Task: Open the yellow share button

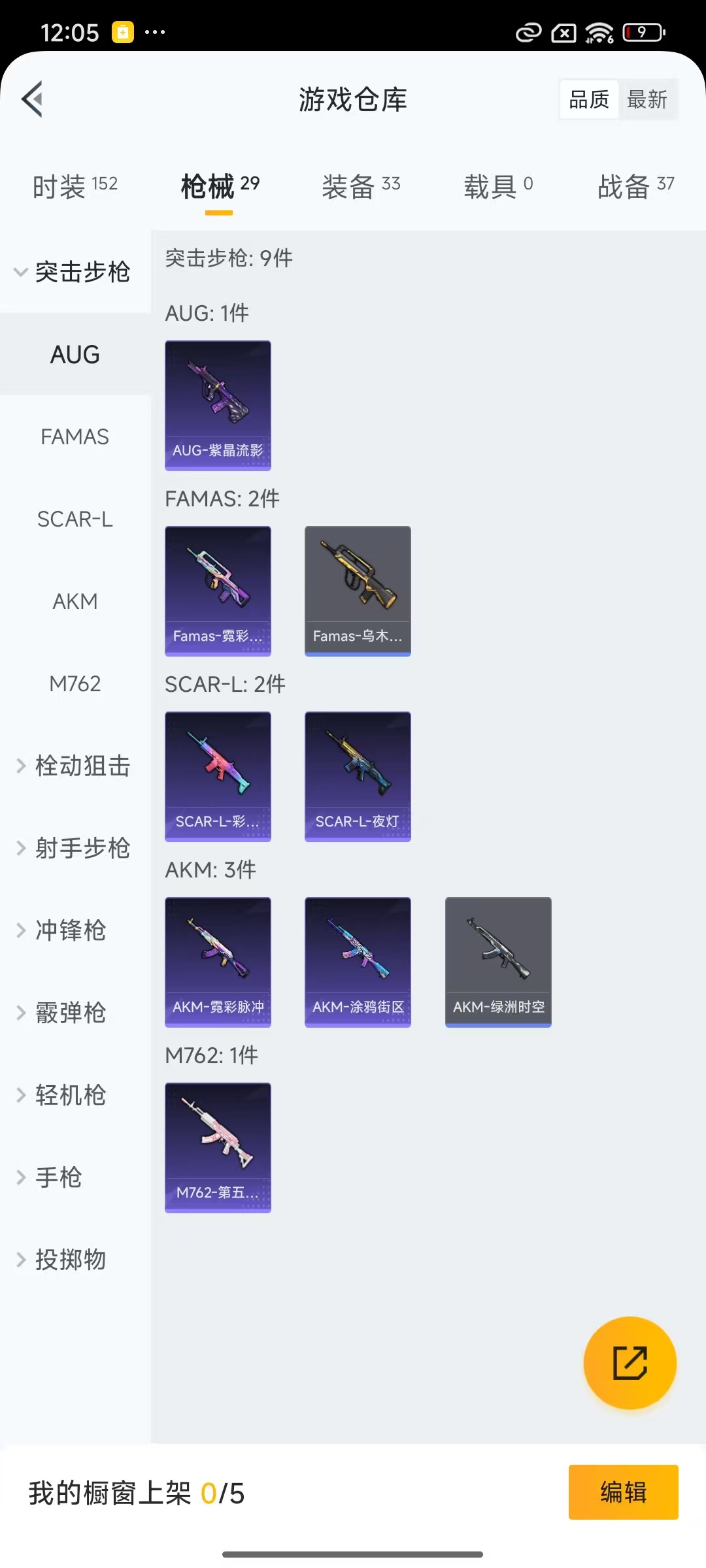Action: [630, 1362]
